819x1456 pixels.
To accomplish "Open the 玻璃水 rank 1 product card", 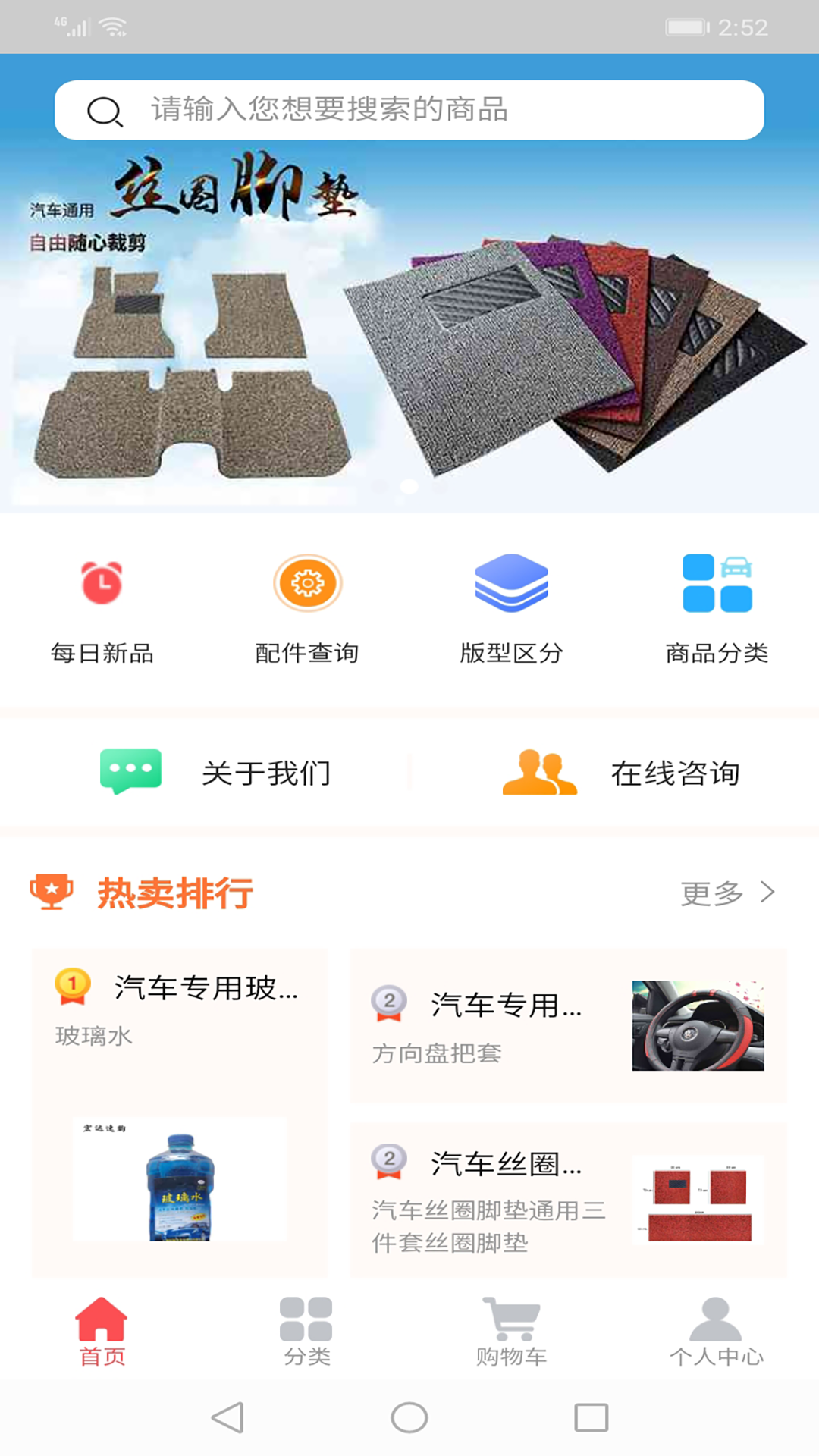I will point(180,1111).
